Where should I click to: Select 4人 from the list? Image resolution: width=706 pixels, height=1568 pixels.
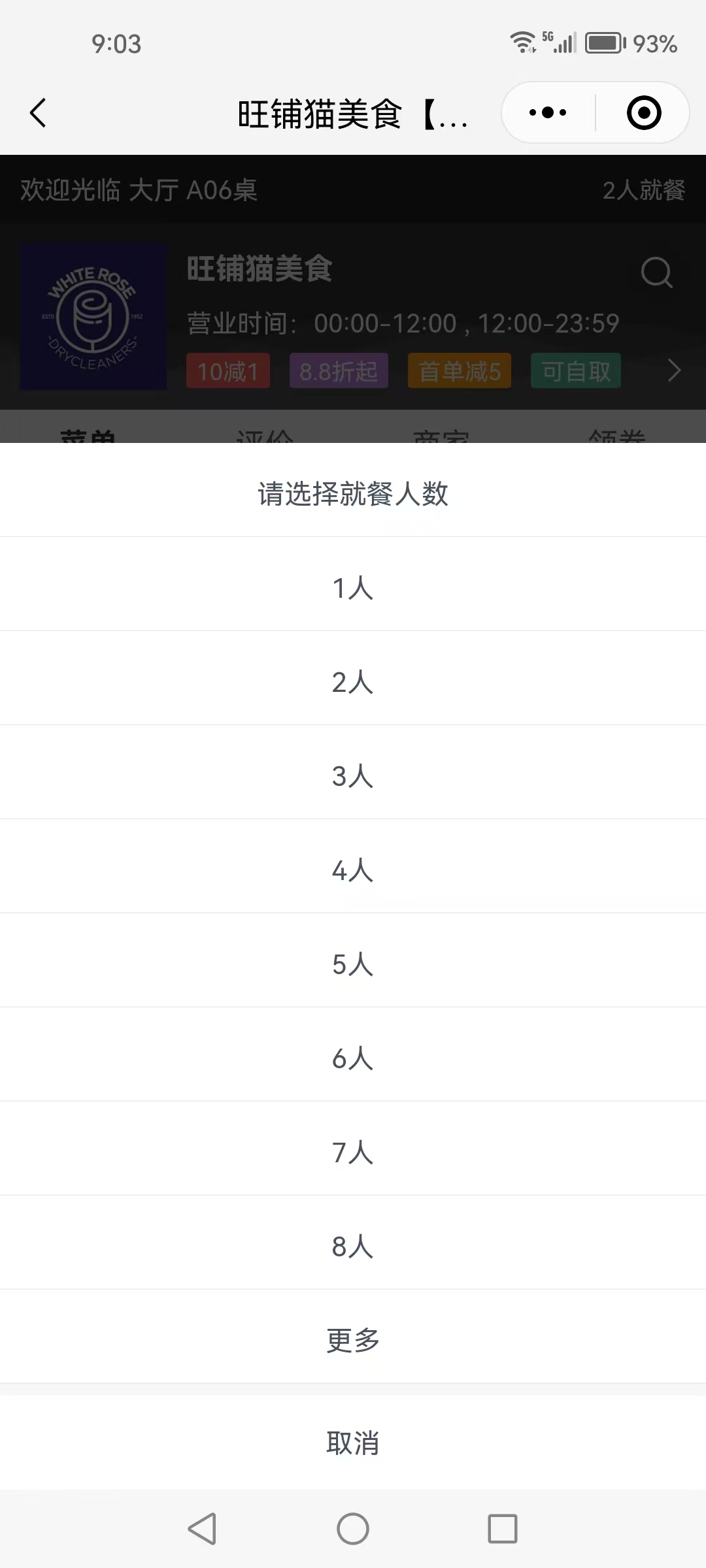(x=353, y=870)
